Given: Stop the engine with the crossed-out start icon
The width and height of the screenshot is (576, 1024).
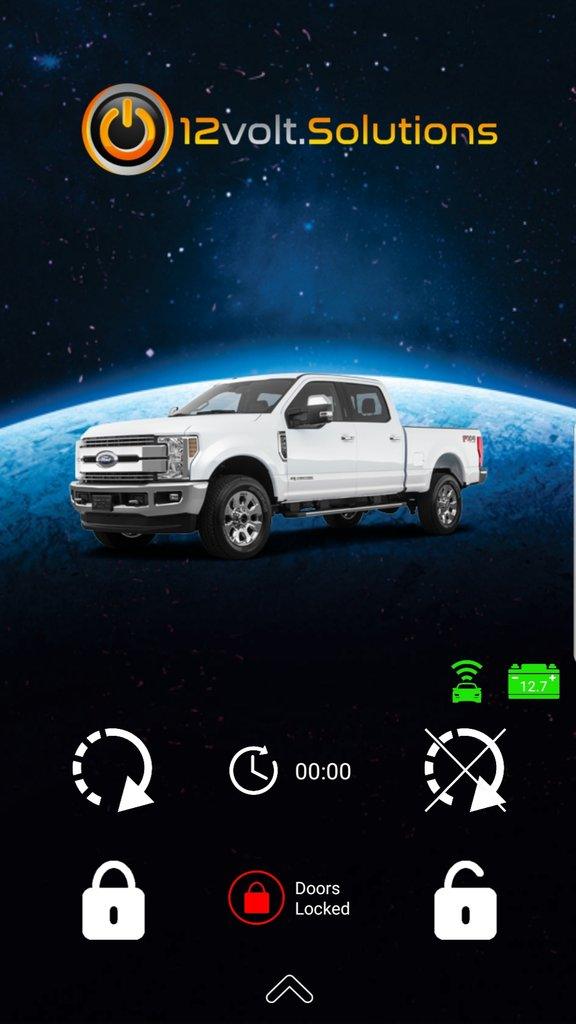Looking at the screenshot, I should [x=465, y=770].
